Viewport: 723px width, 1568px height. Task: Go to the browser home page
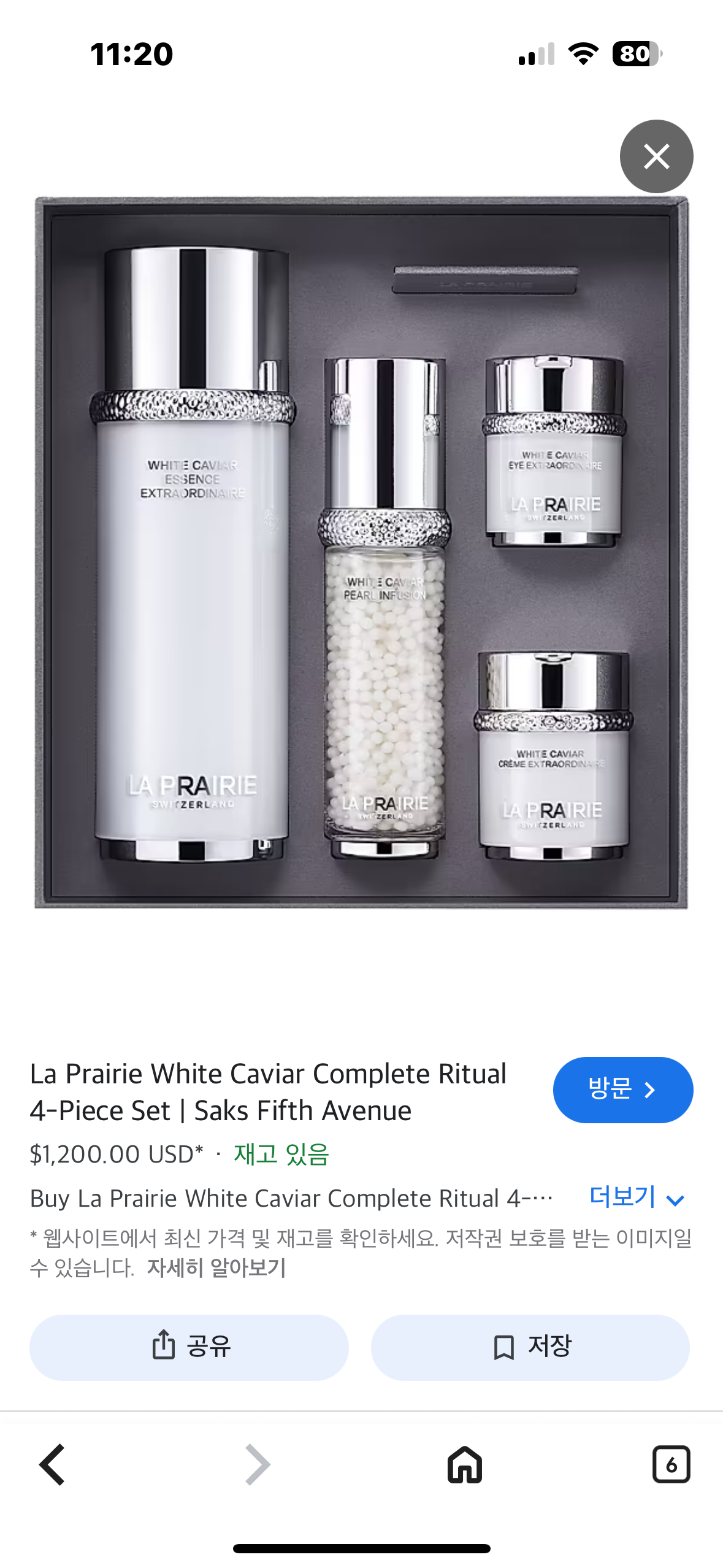tap(465, 1464)
